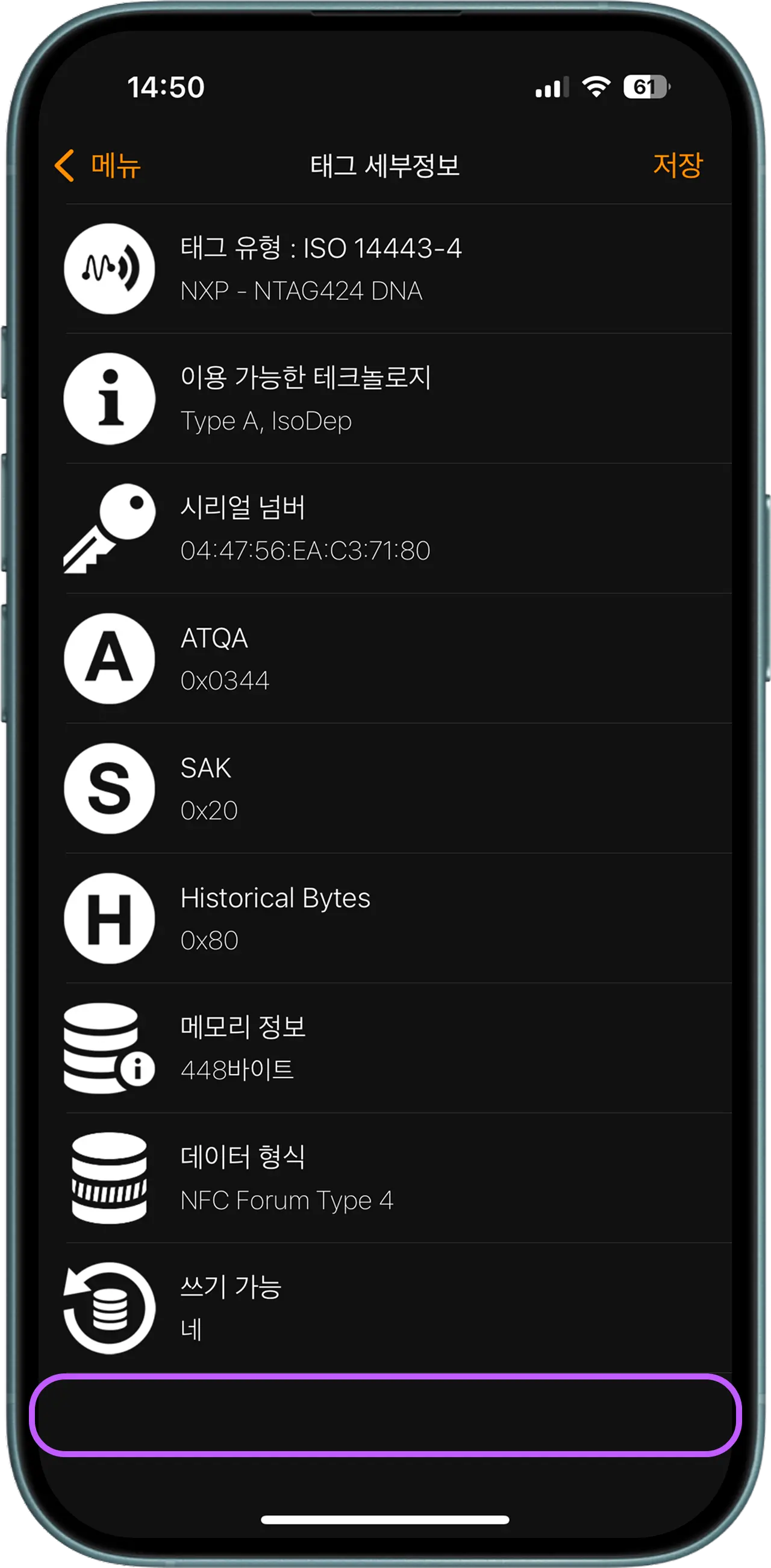
Task: Select the NFC signal tag type icon
Action: point(110,270)
